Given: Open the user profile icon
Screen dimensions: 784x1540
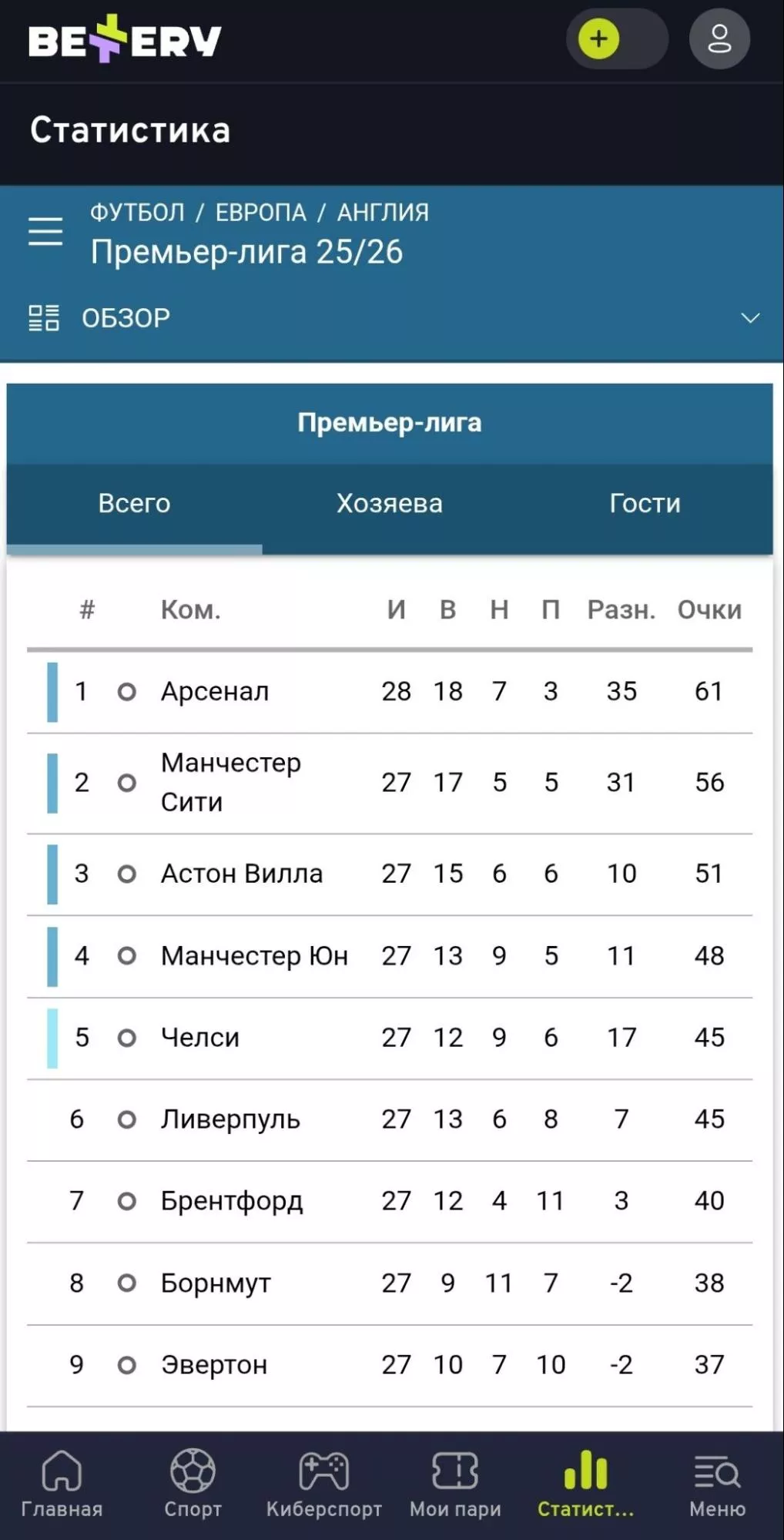Looking at the screenshot, I should pyautogui.click(x=719, y=39).
